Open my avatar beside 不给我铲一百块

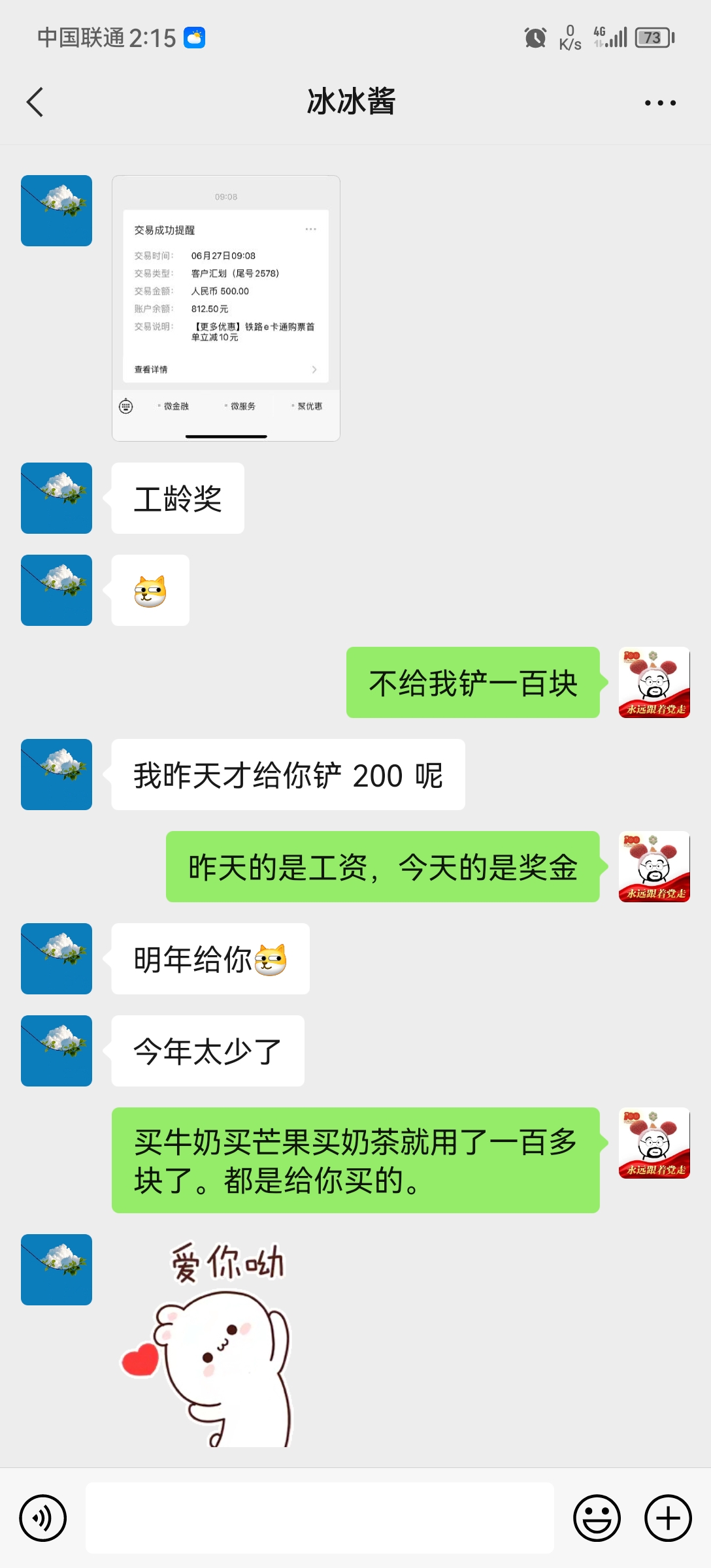coord(654,683)
